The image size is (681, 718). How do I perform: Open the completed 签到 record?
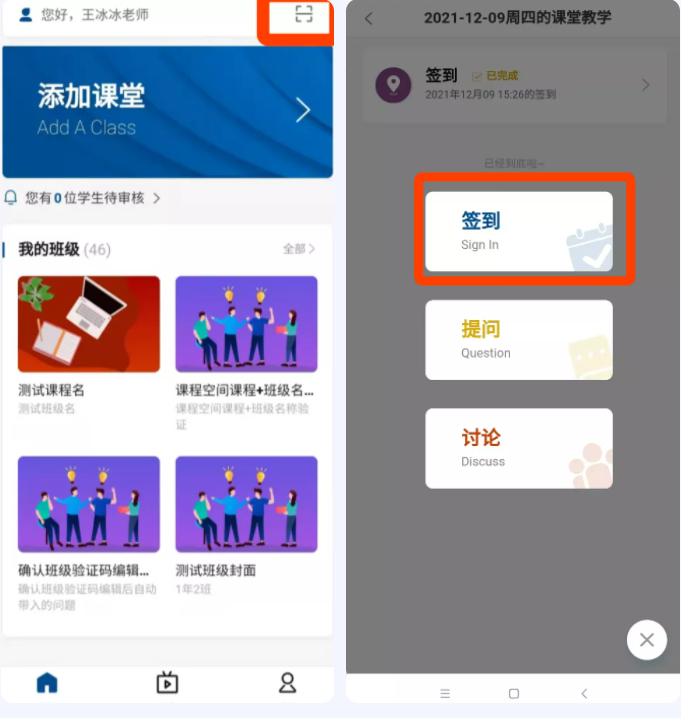(512, 85)
